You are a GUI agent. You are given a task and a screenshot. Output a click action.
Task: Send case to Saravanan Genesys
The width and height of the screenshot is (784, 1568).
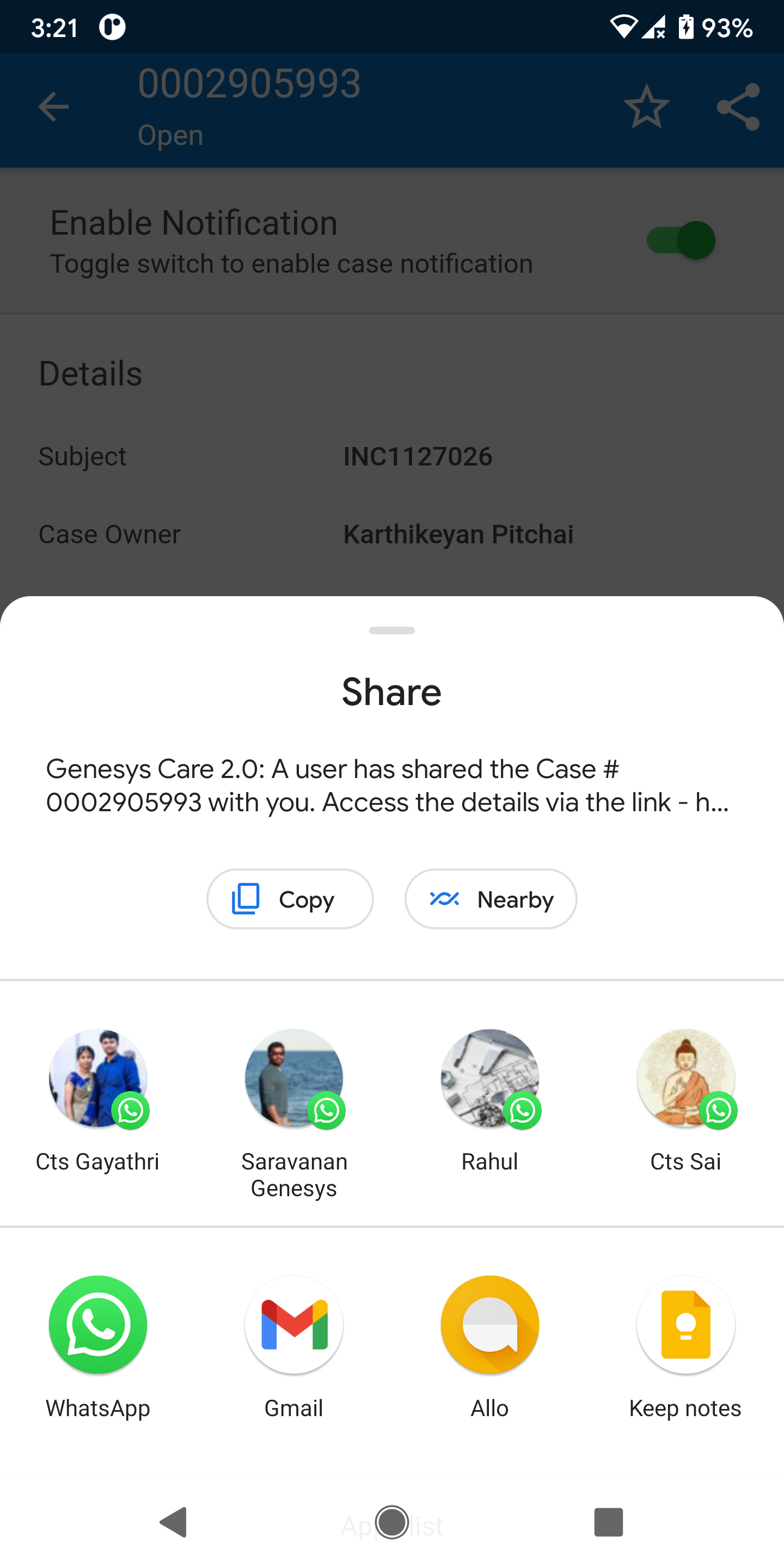click(294, 1079)
